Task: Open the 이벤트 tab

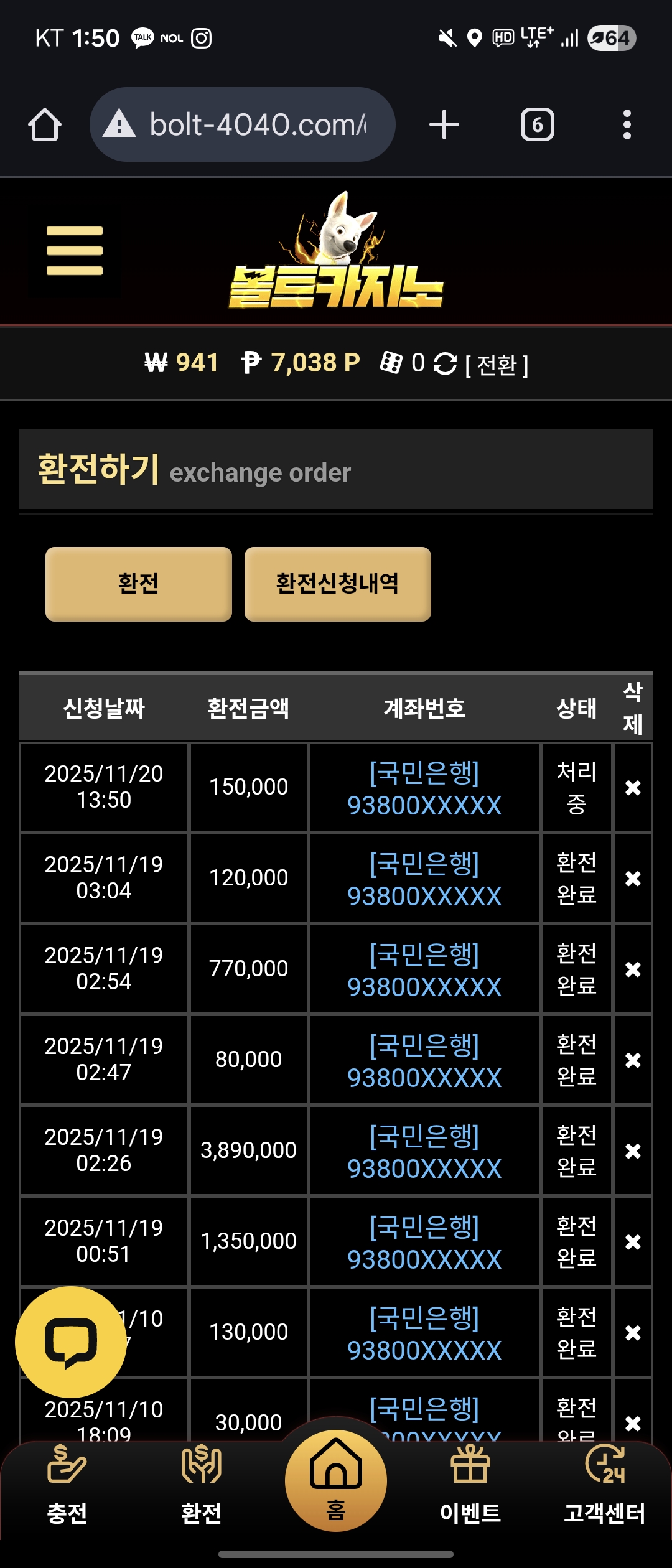Action: pos(470,1487)
